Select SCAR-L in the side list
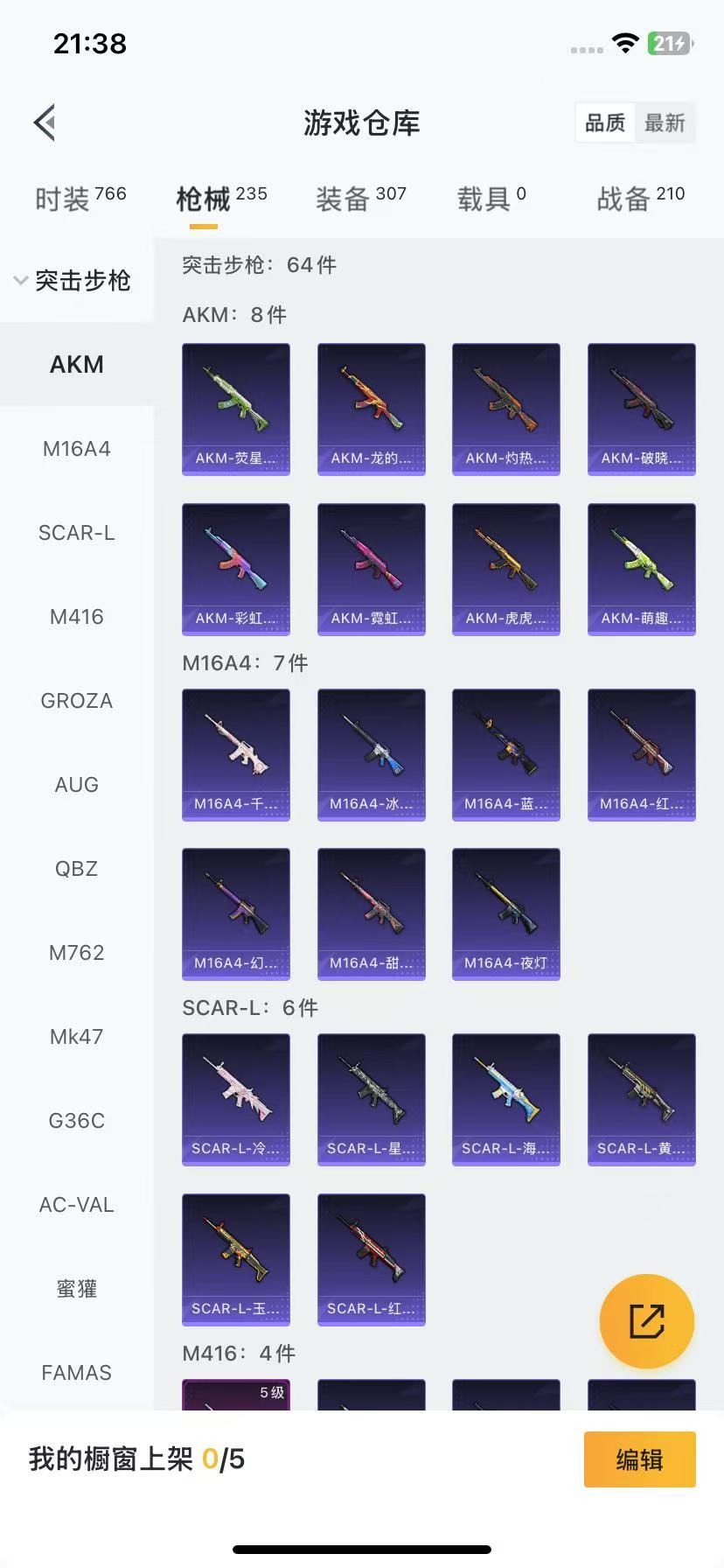 pyautogui.click(x=77, y=533)
